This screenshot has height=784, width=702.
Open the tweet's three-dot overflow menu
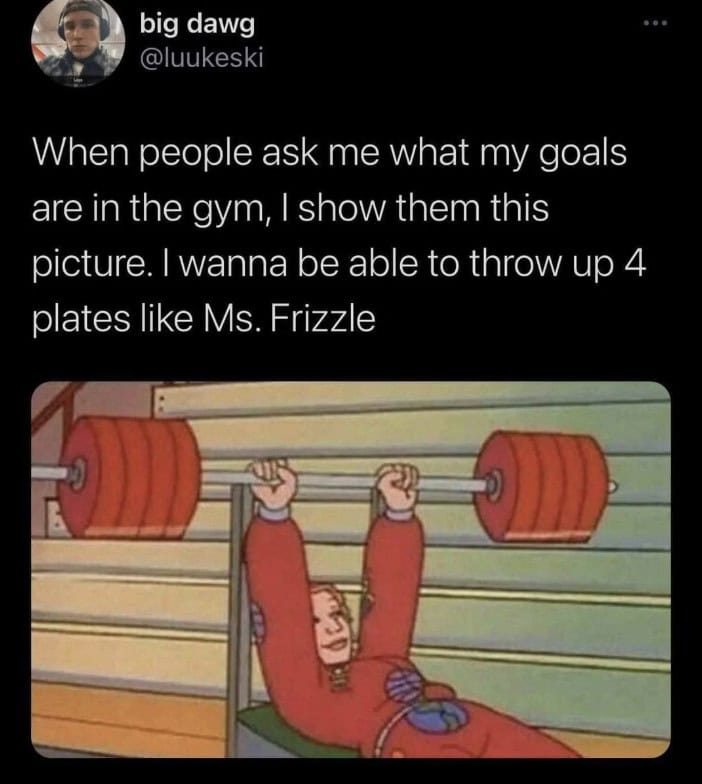[x=656, y=22]
